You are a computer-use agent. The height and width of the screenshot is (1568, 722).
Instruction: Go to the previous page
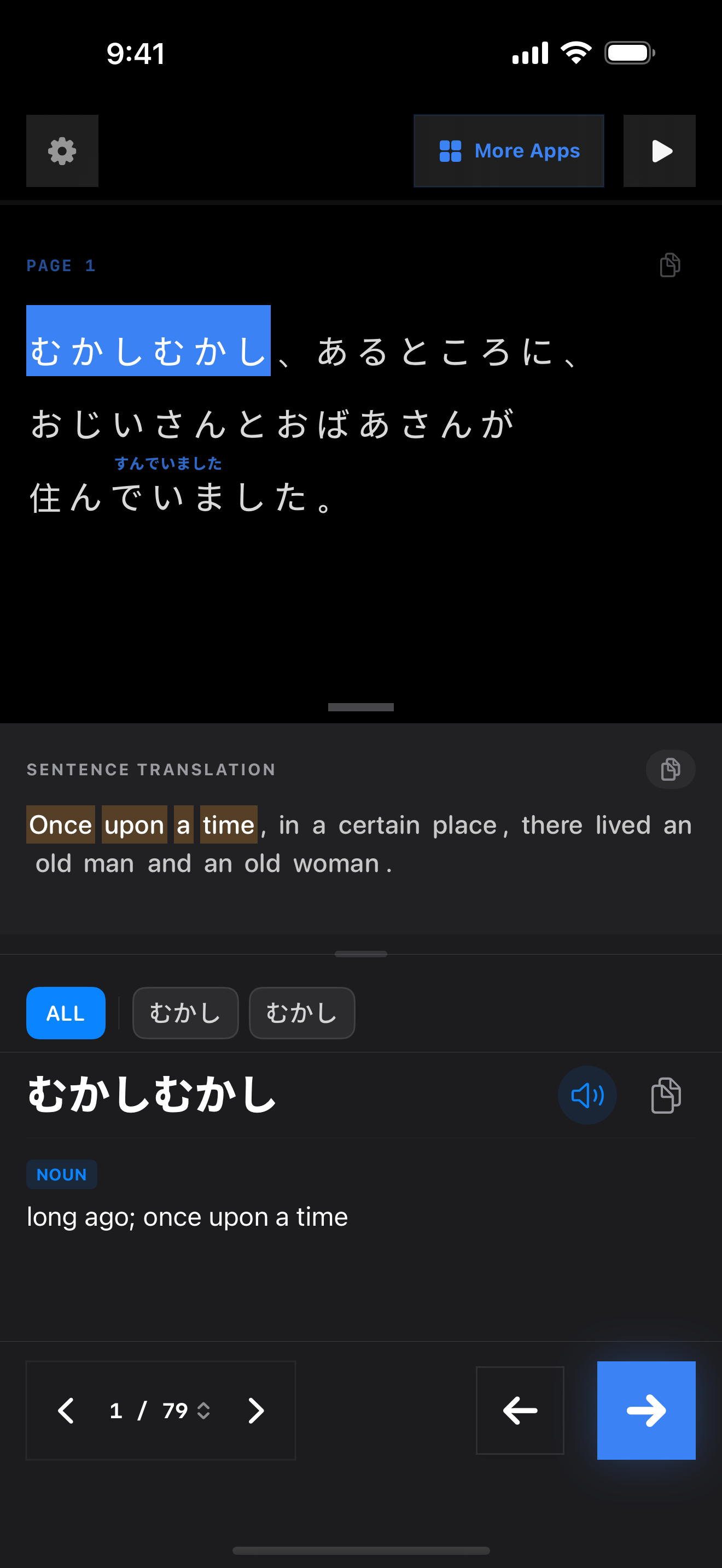point(66,1411)
